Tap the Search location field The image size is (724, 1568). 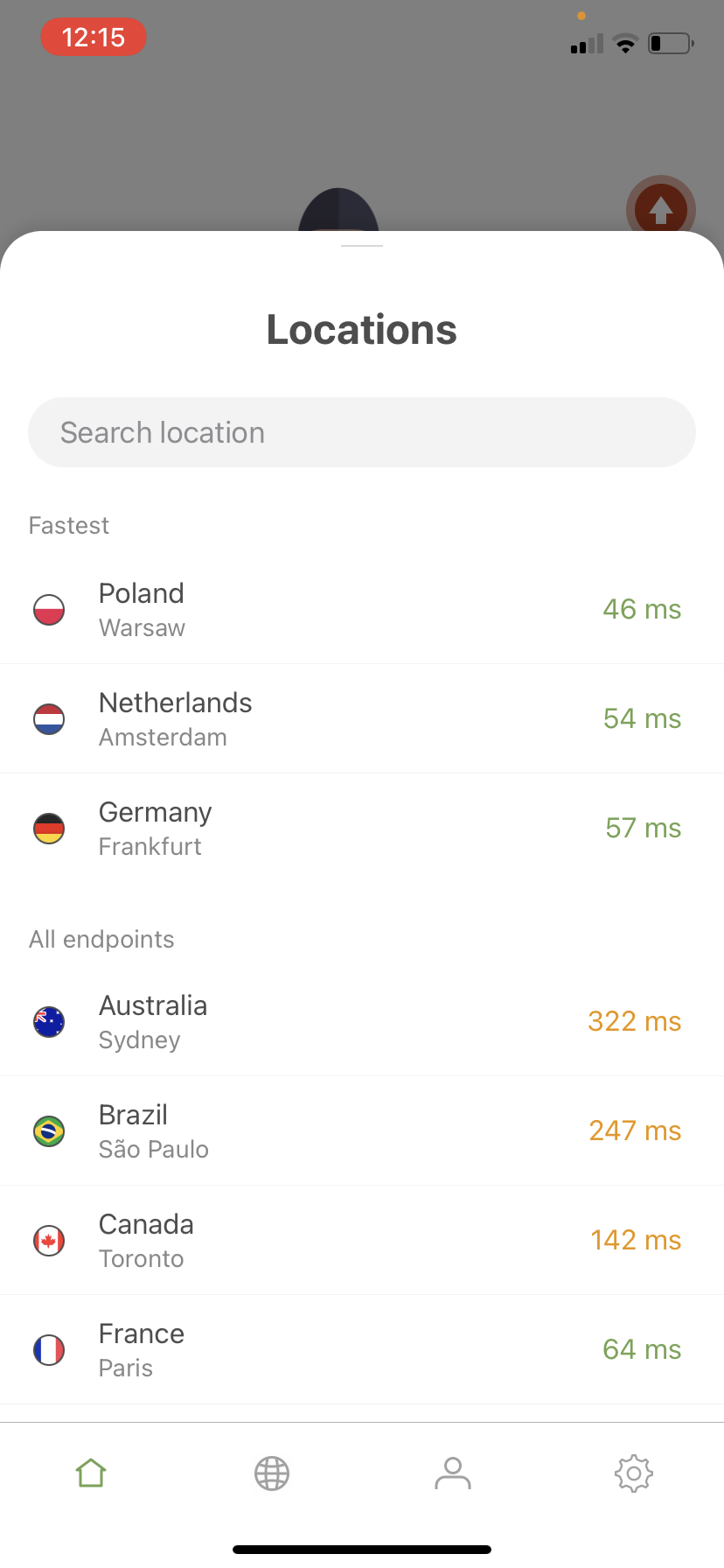click(x=362, y=432)
